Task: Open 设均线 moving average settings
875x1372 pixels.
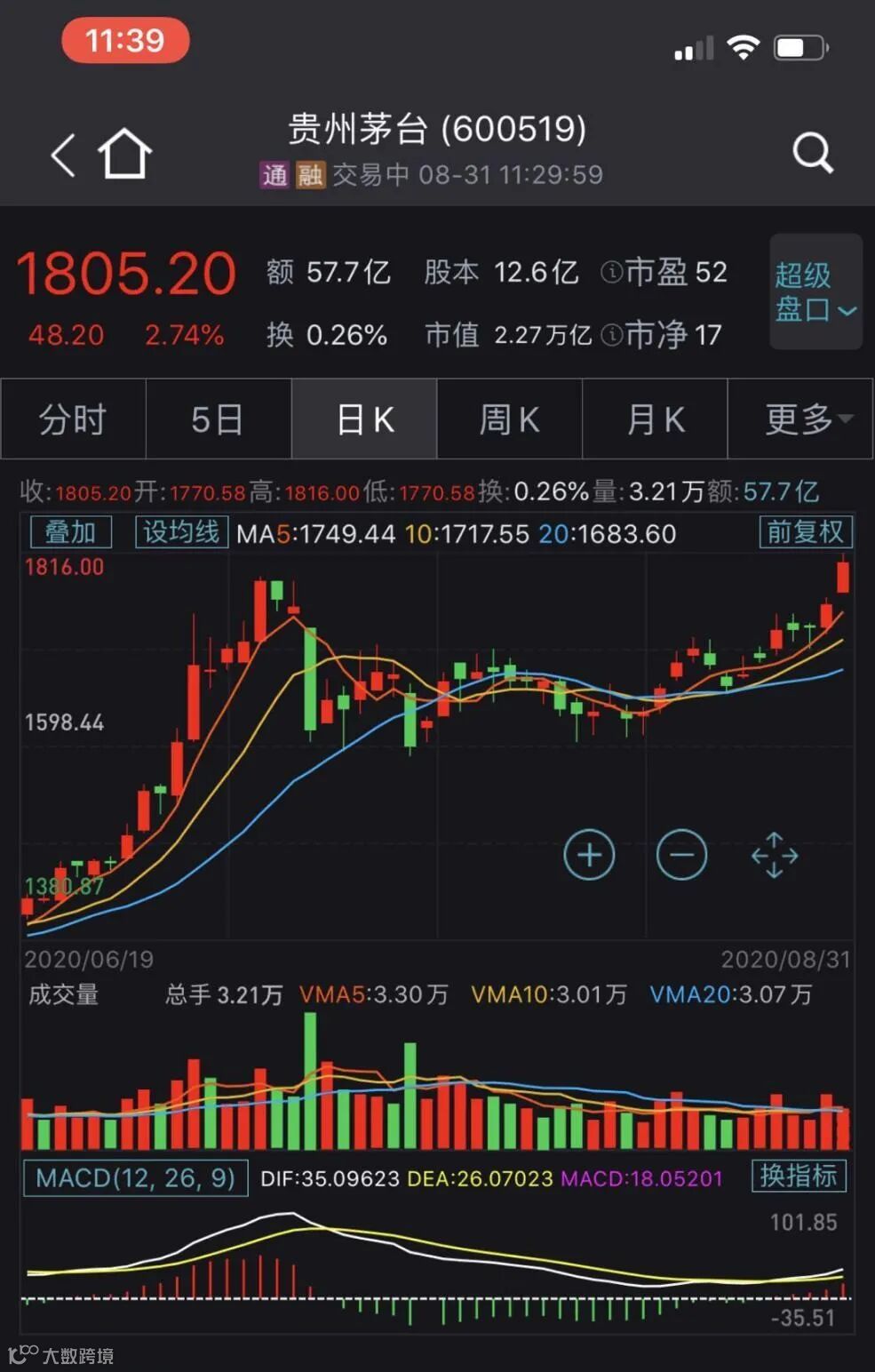Action: click(x=181, y=532)
